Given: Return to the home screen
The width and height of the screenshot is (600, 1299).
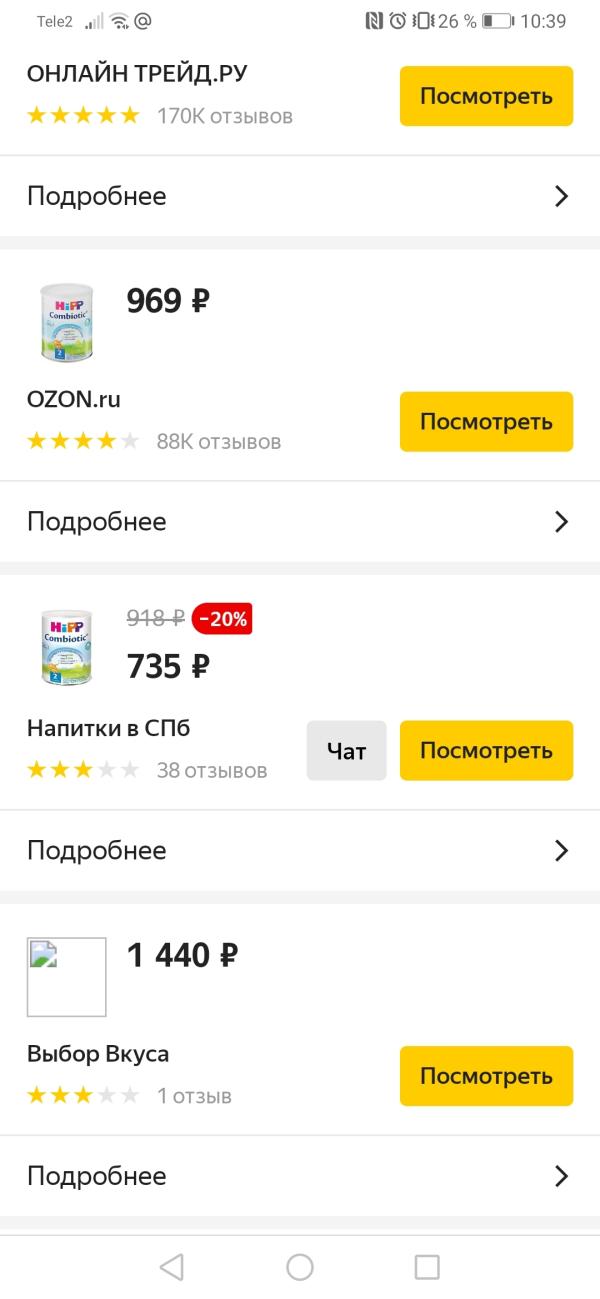Looking at the screenshot, I should coord(300,1267).
